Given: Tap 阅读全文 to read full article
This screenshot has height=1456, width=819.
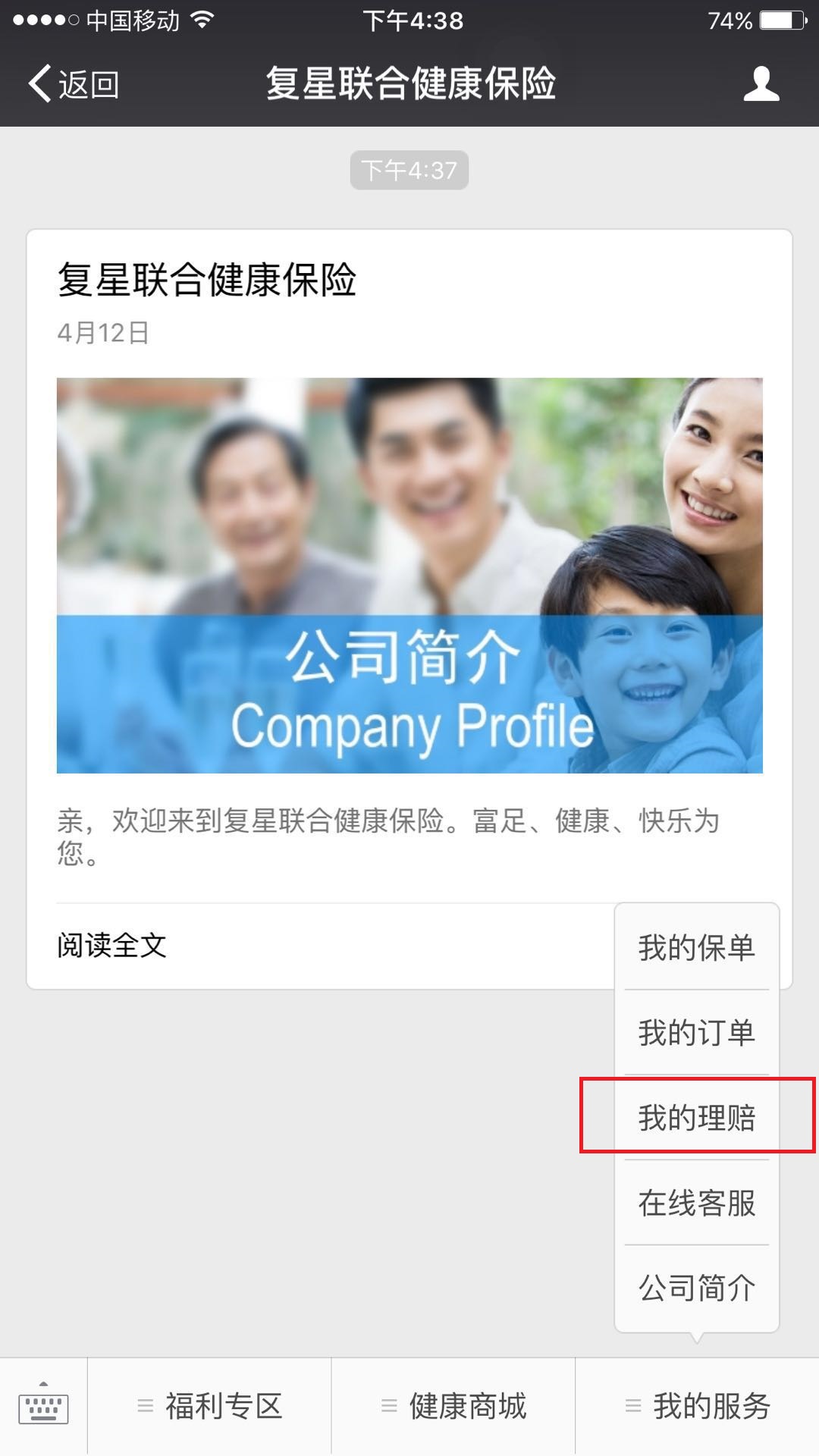Looking at the screenshot, I should [111, 946].
